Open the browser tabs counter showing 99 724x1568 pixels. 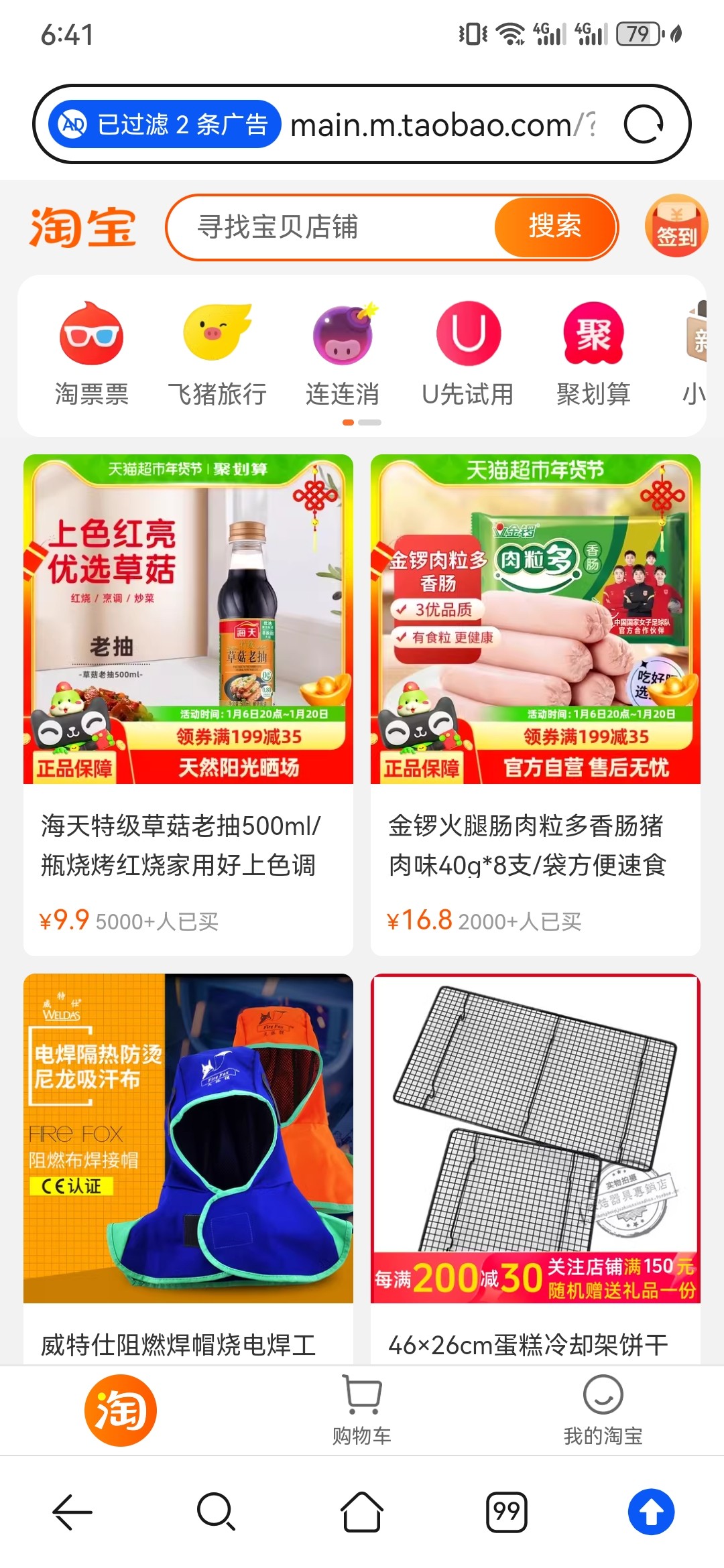pos(506,1512)
